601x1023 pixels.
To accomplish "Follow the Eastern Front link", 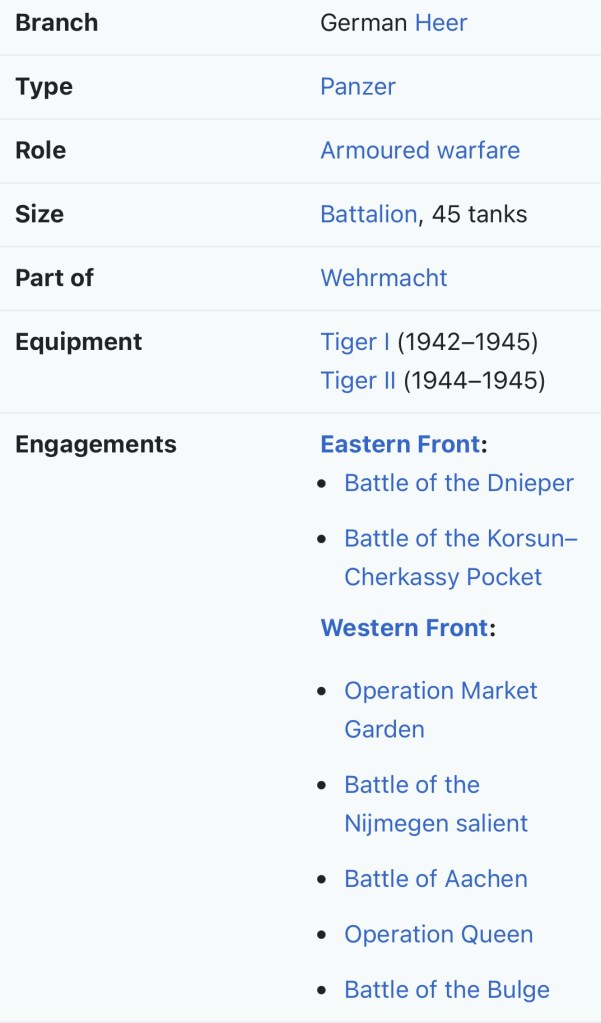I will (x=400, y=445).
